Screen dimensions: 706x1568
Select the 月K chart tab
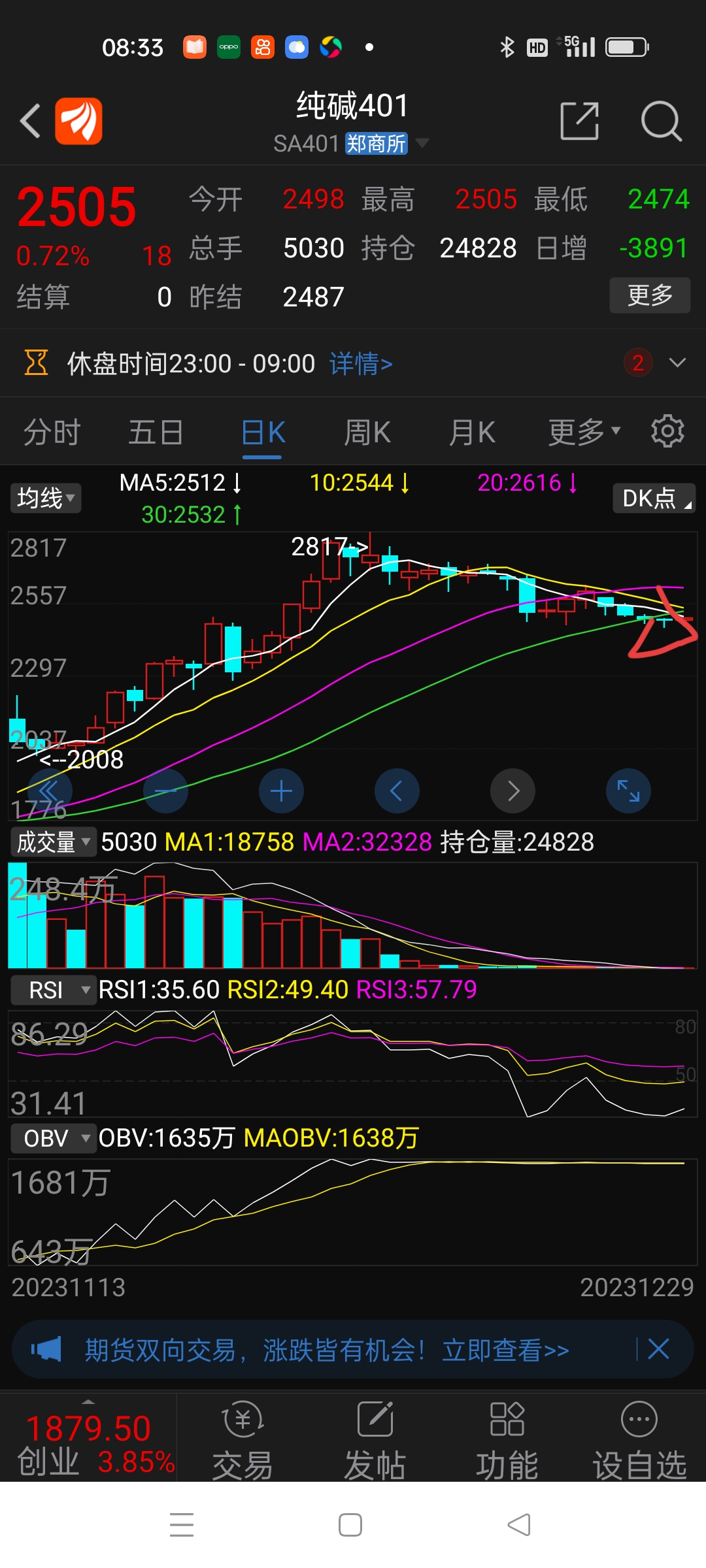pos(471,433)
